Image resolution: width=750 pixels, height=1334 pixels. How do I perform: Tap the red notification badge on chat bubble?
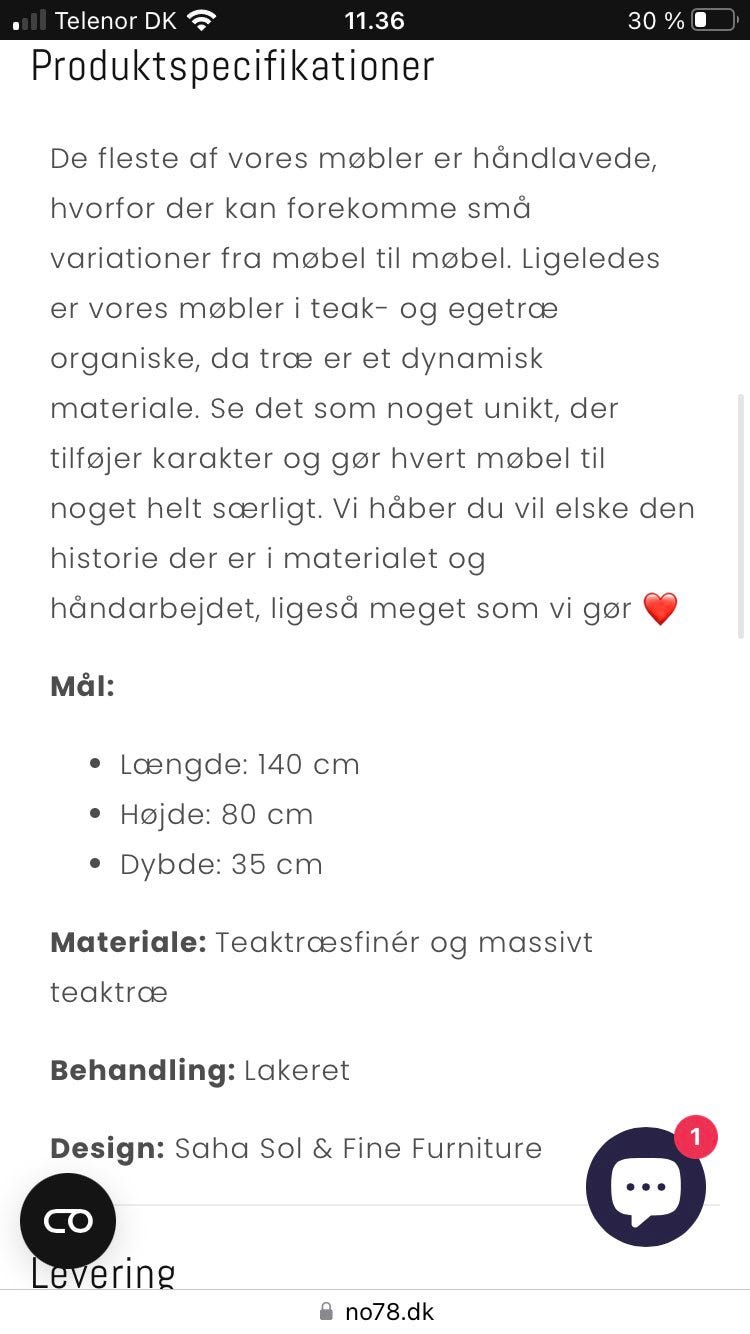[x=697, y=1137]
